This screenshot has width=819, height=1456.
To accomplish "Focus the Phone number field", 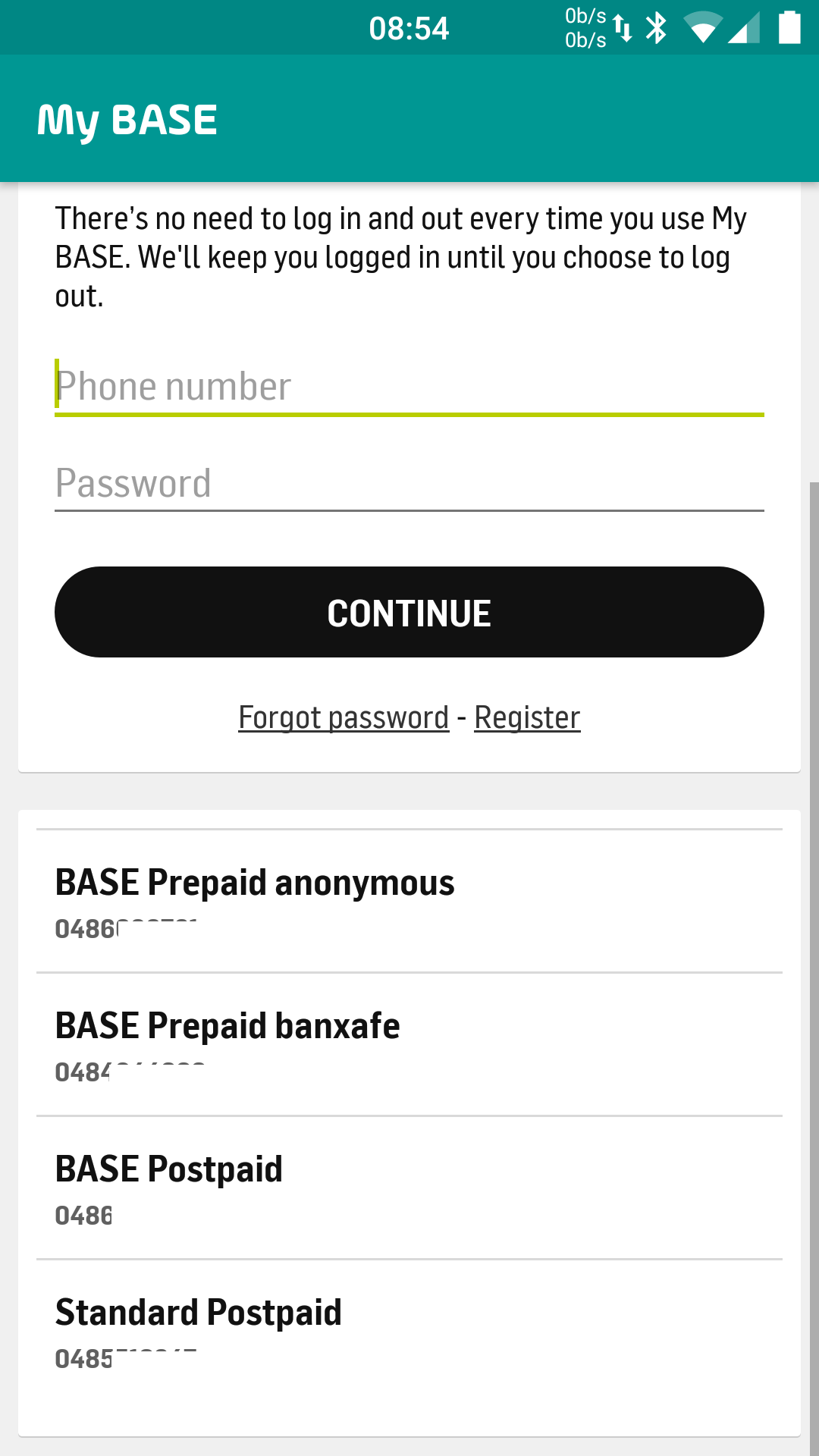I will (x=409, y=387).
